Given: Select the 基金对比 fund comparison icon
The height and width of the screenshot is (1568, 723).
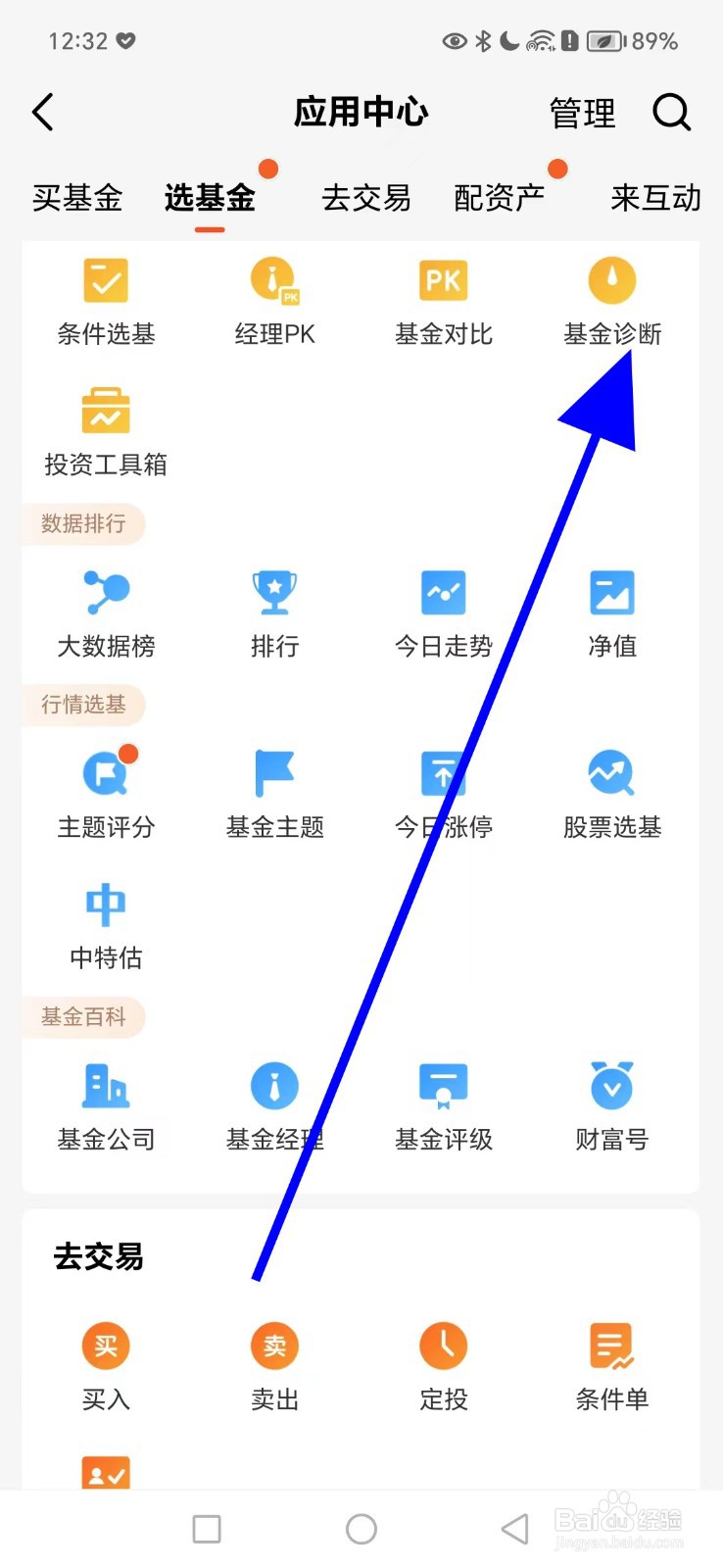Looking at the screenshot, I should coord(443,302).
